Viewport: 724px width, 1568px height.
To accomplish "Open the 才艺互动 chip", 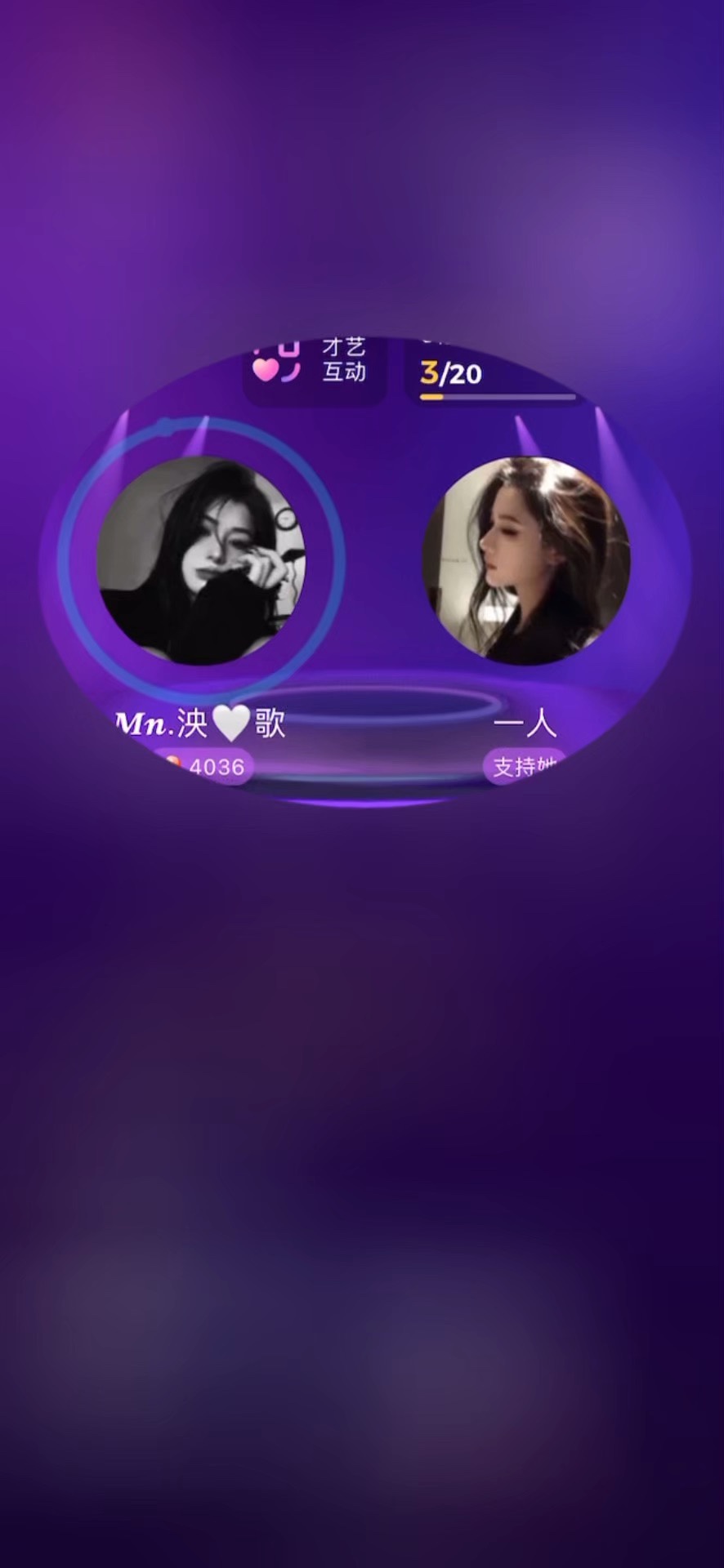I will [x=315, y=370].
